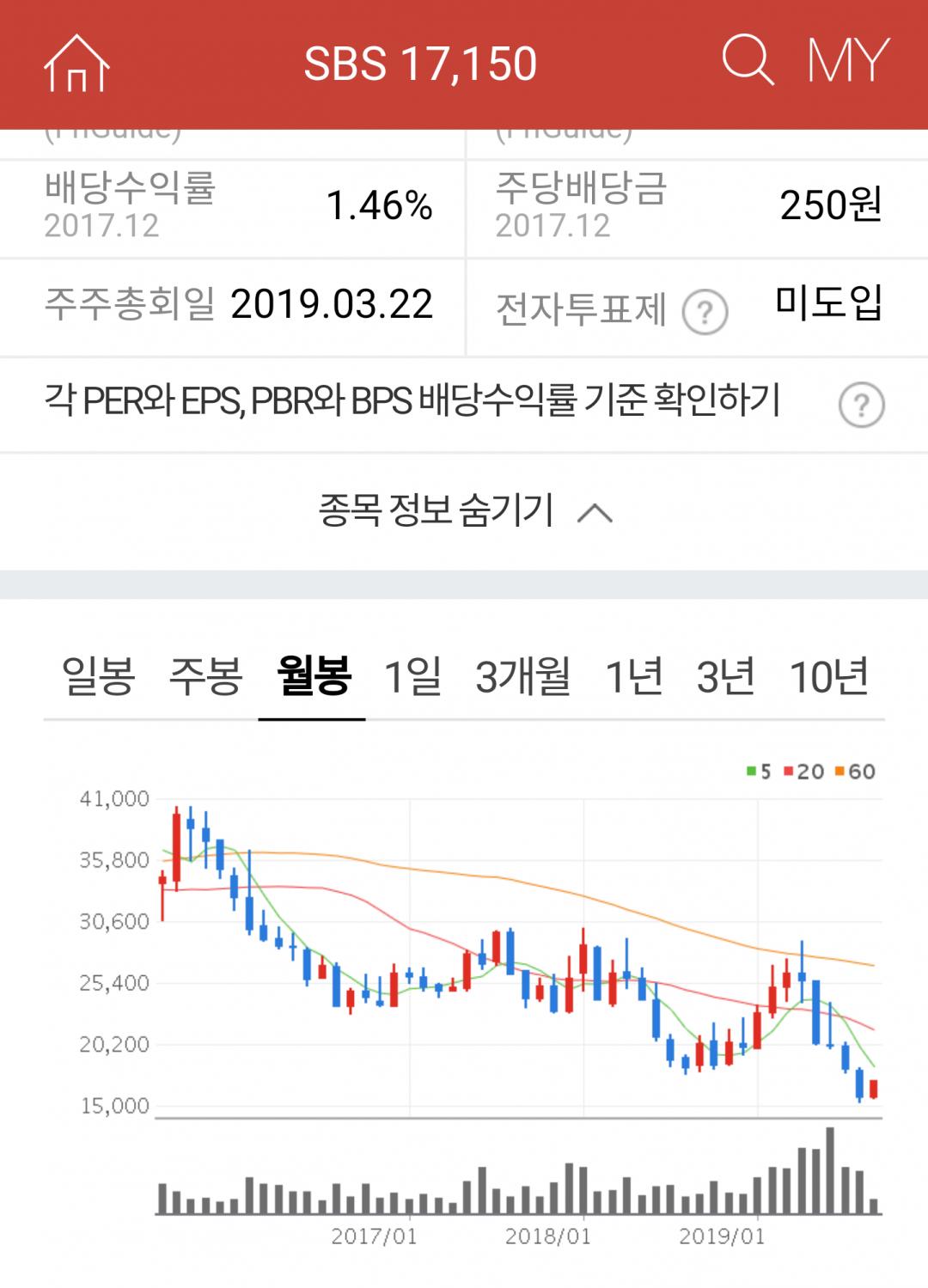
Task: Switch to the 3개월 chart tab
Action: pos(523,676)
